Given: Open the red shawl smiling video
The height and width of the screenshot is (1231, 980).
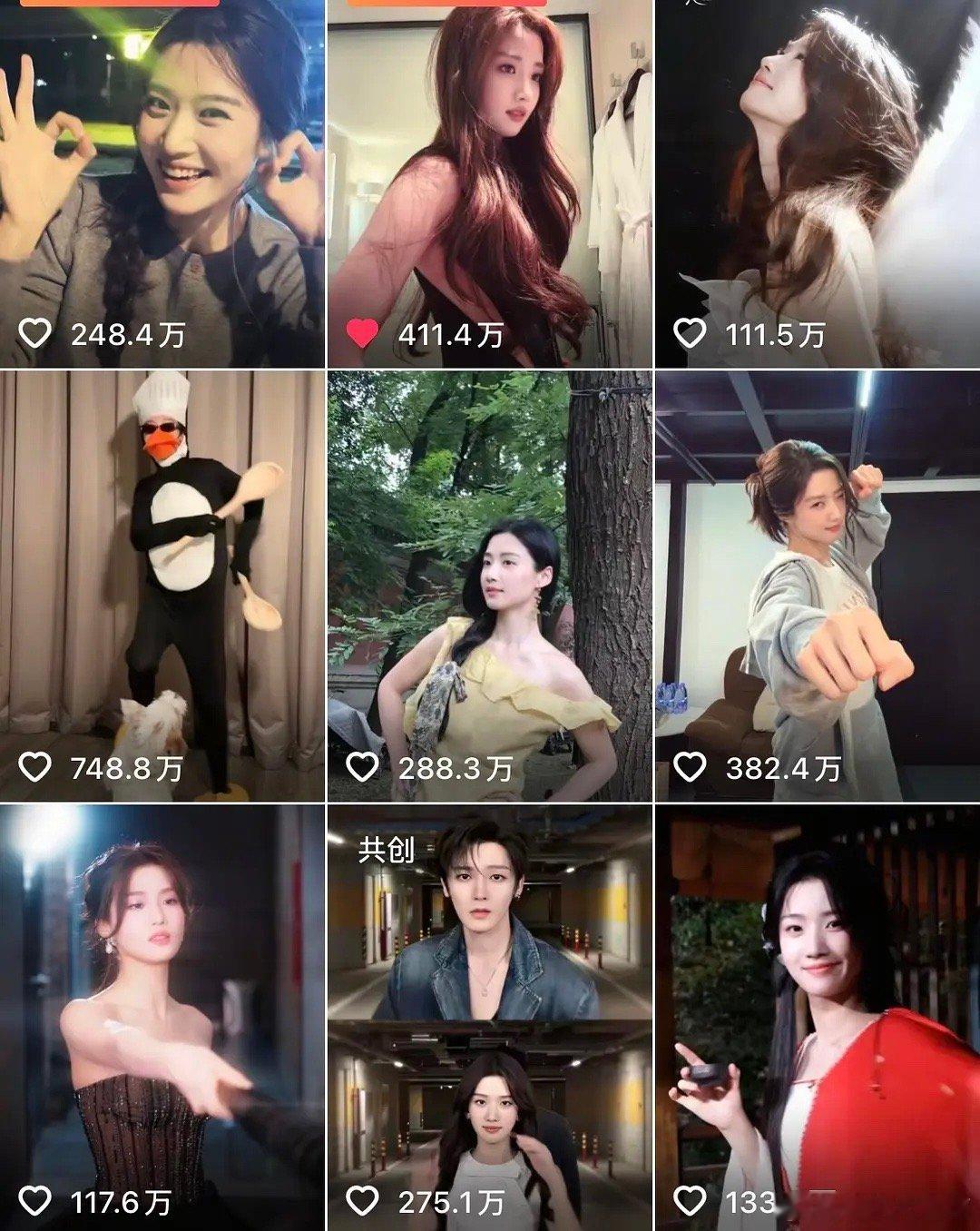Looking at the screenshot, I should tap(817, 999).
